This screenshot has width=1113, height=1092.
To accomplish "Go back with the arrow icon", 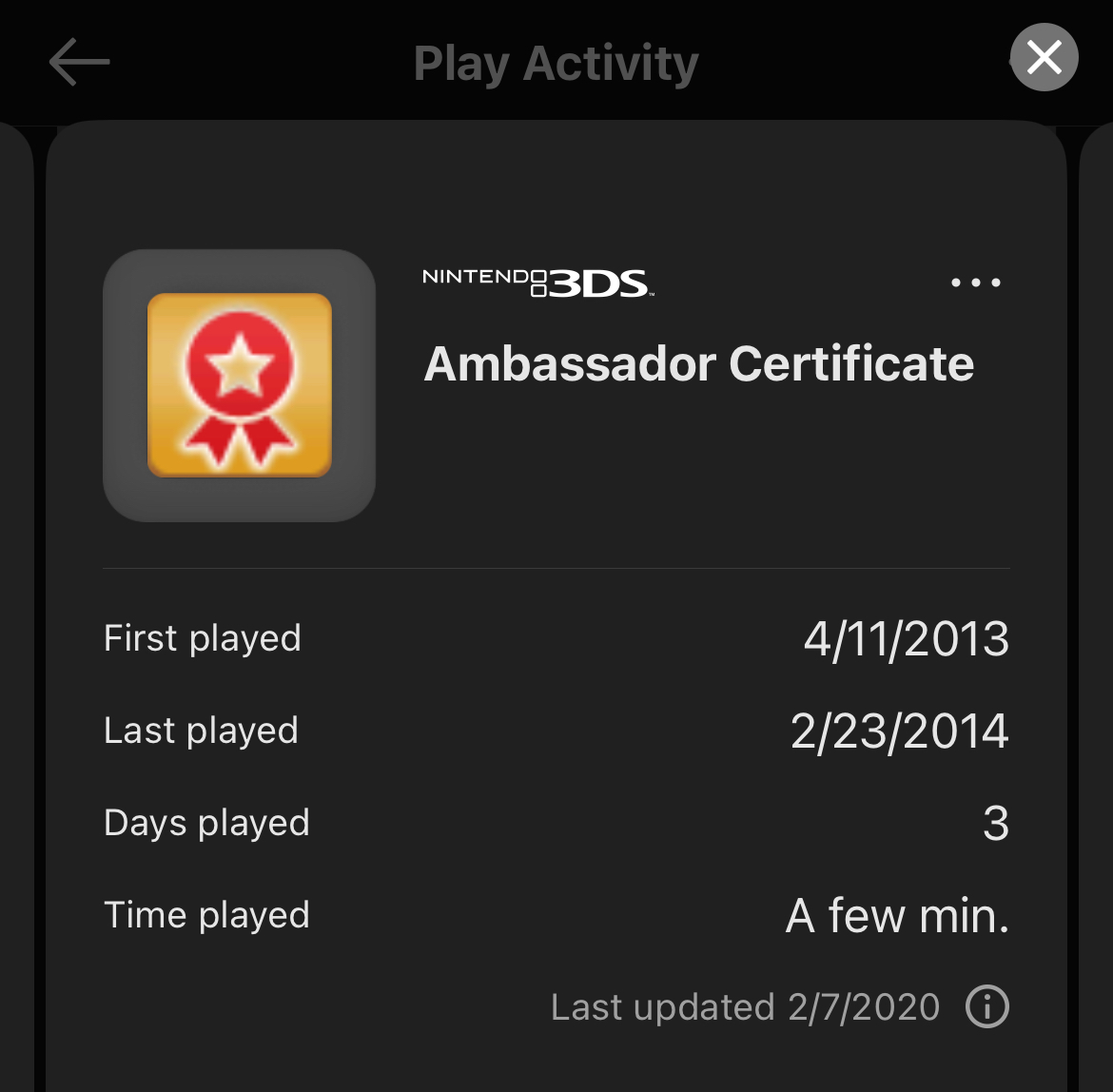I will (x=79, y=63).
